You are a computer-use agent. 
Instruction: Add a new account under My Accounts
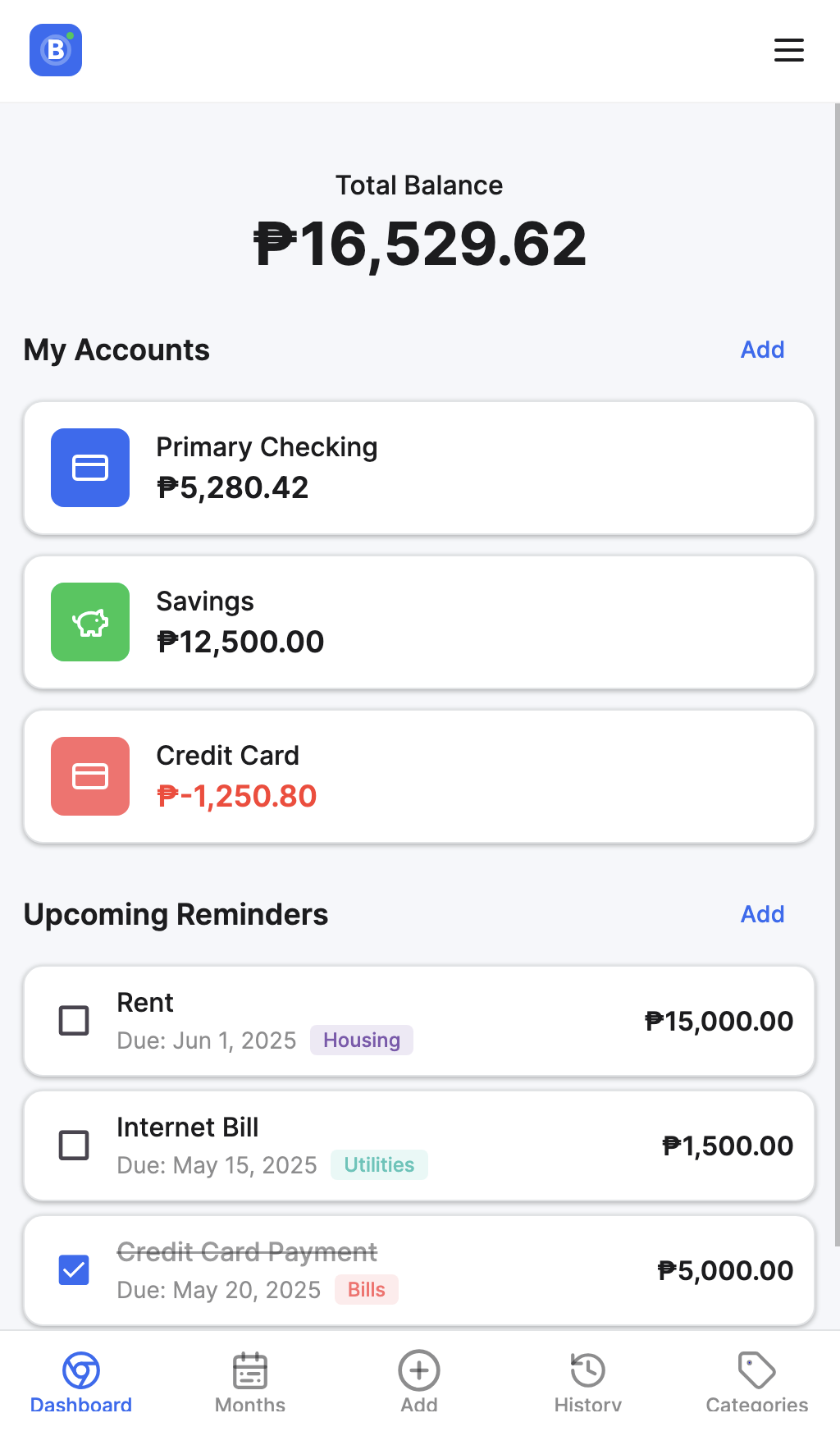(x=762, y=350)
